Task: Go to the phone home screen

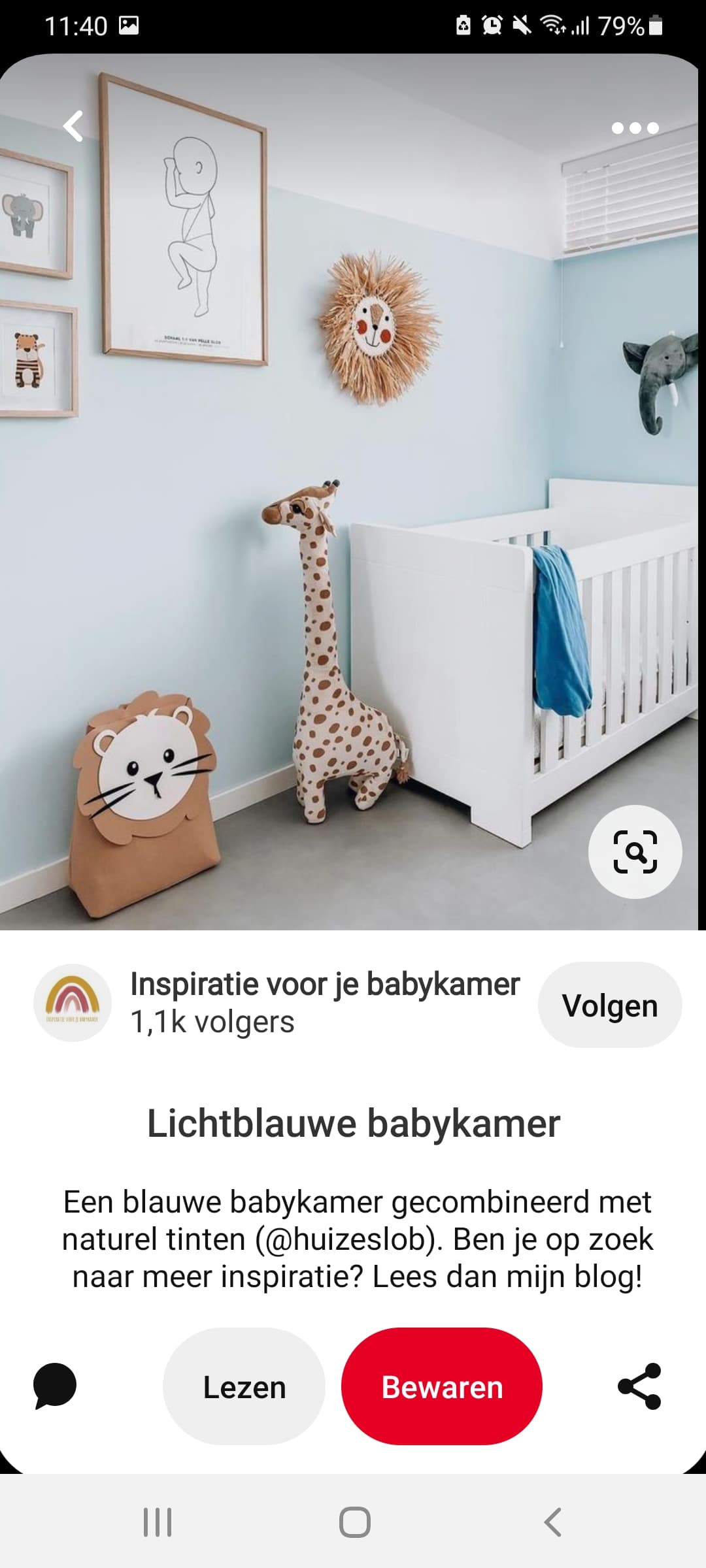Action: coord(355,1522)
